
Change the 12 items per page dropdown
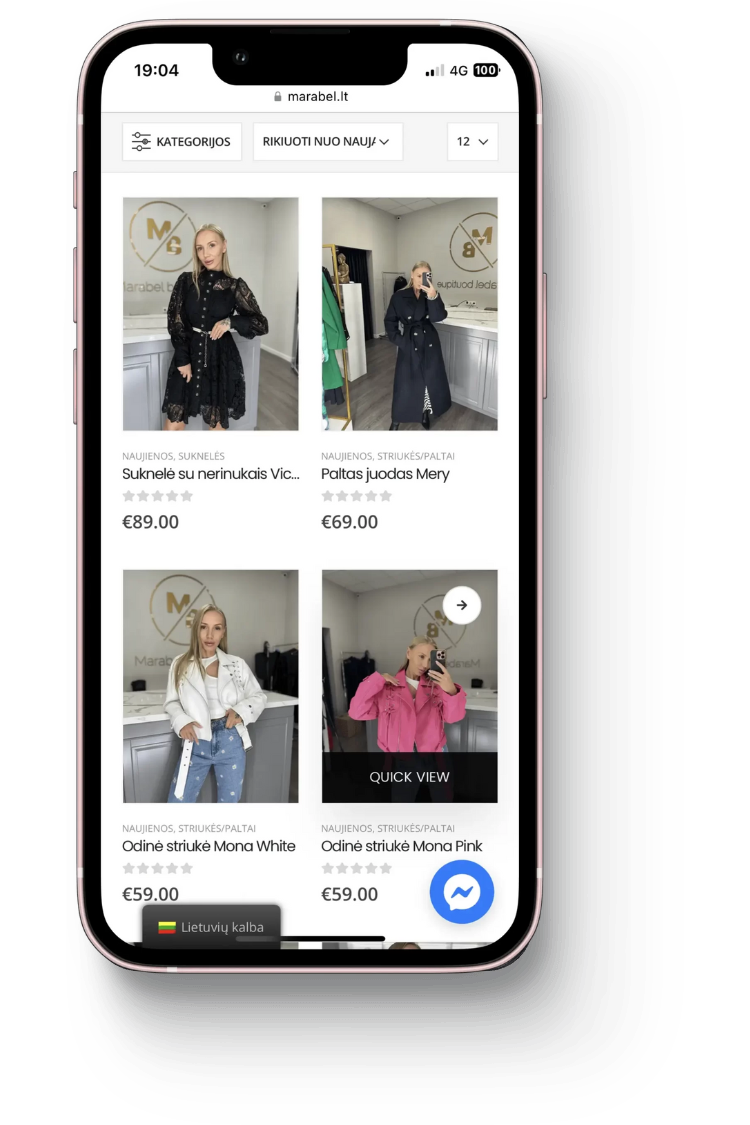472,142
